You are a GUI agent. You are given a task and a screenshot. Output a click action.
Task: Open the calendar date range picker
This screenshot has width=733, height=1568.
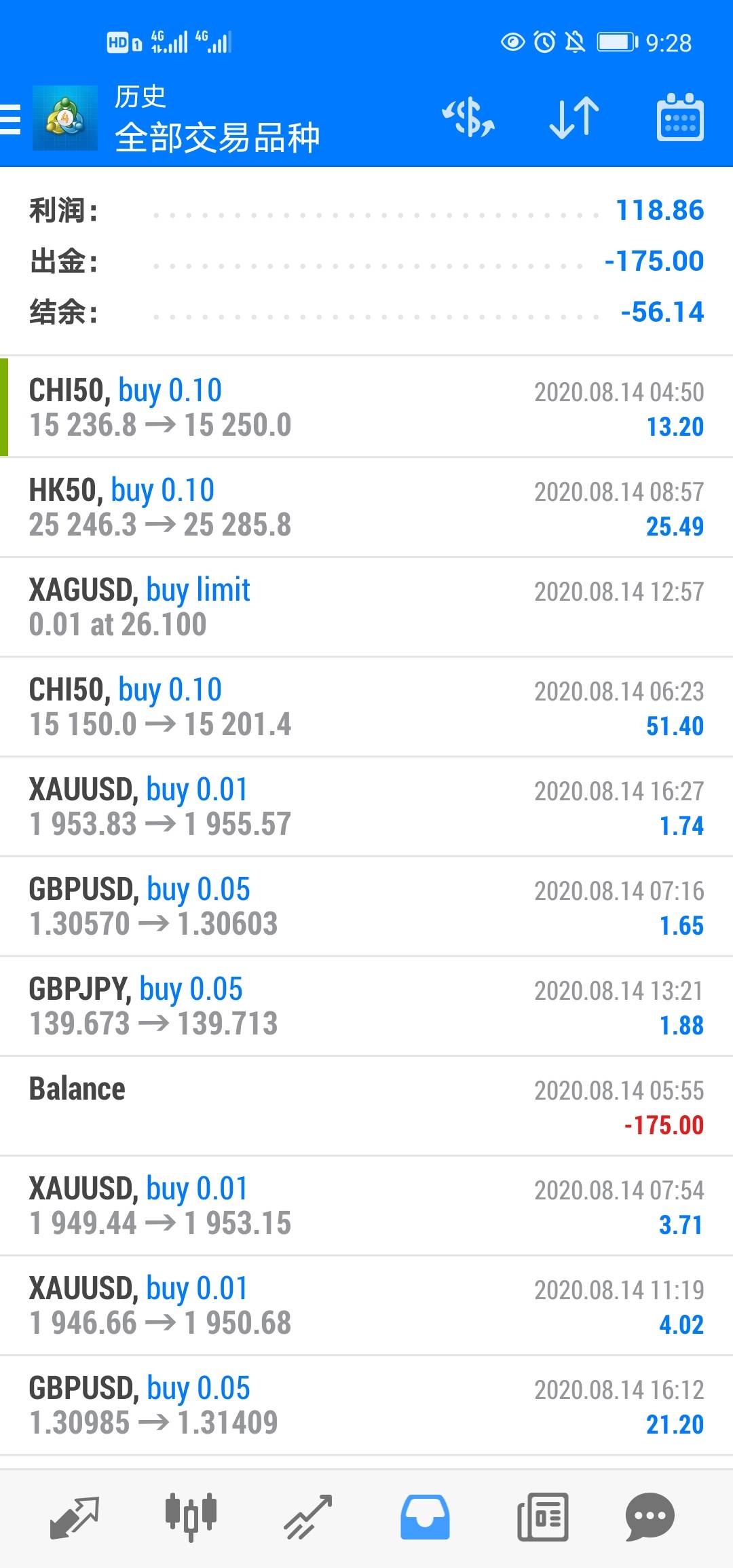pos(679,118)
